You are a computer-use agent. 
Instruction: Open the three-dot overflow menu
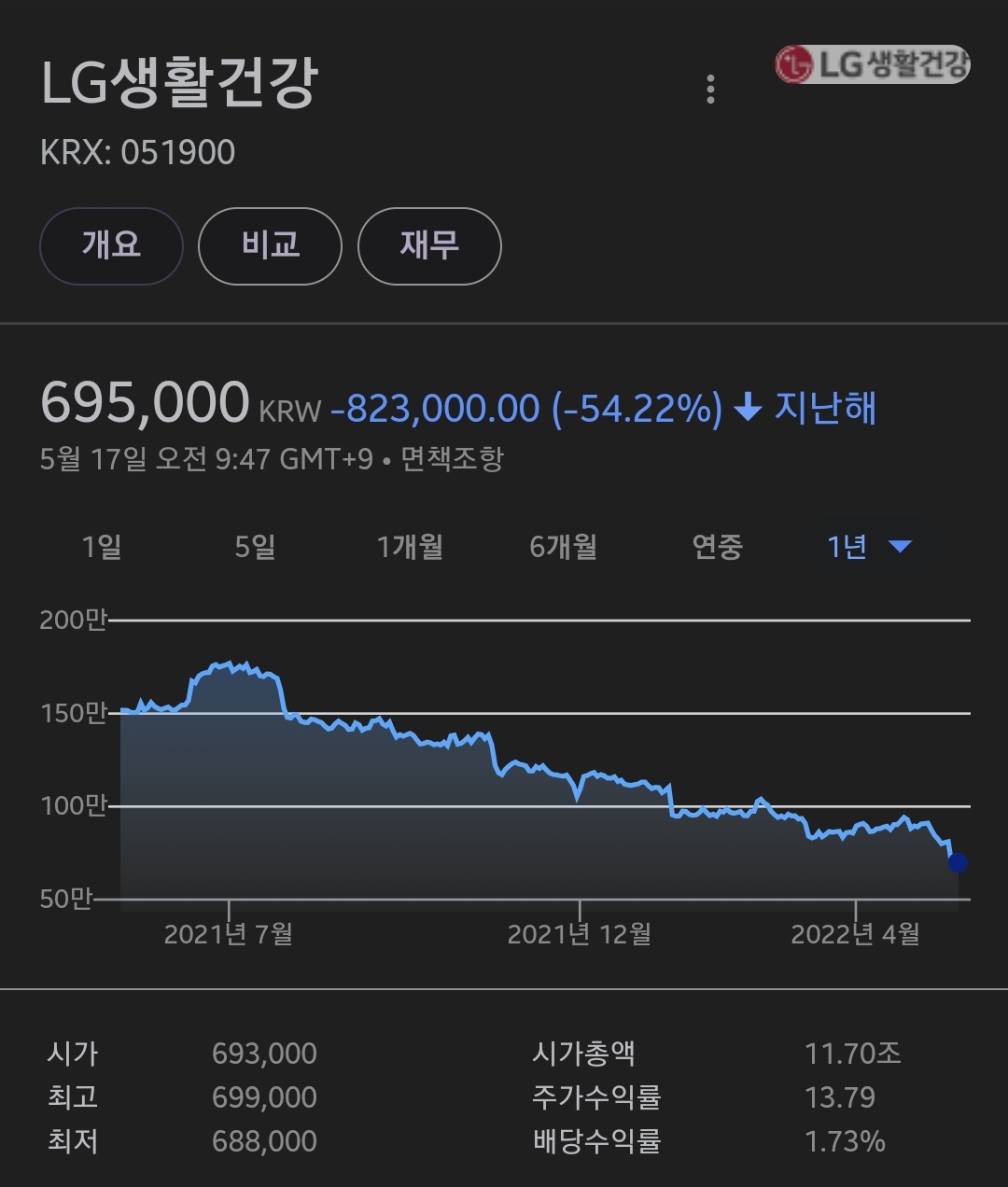point(710,90)
